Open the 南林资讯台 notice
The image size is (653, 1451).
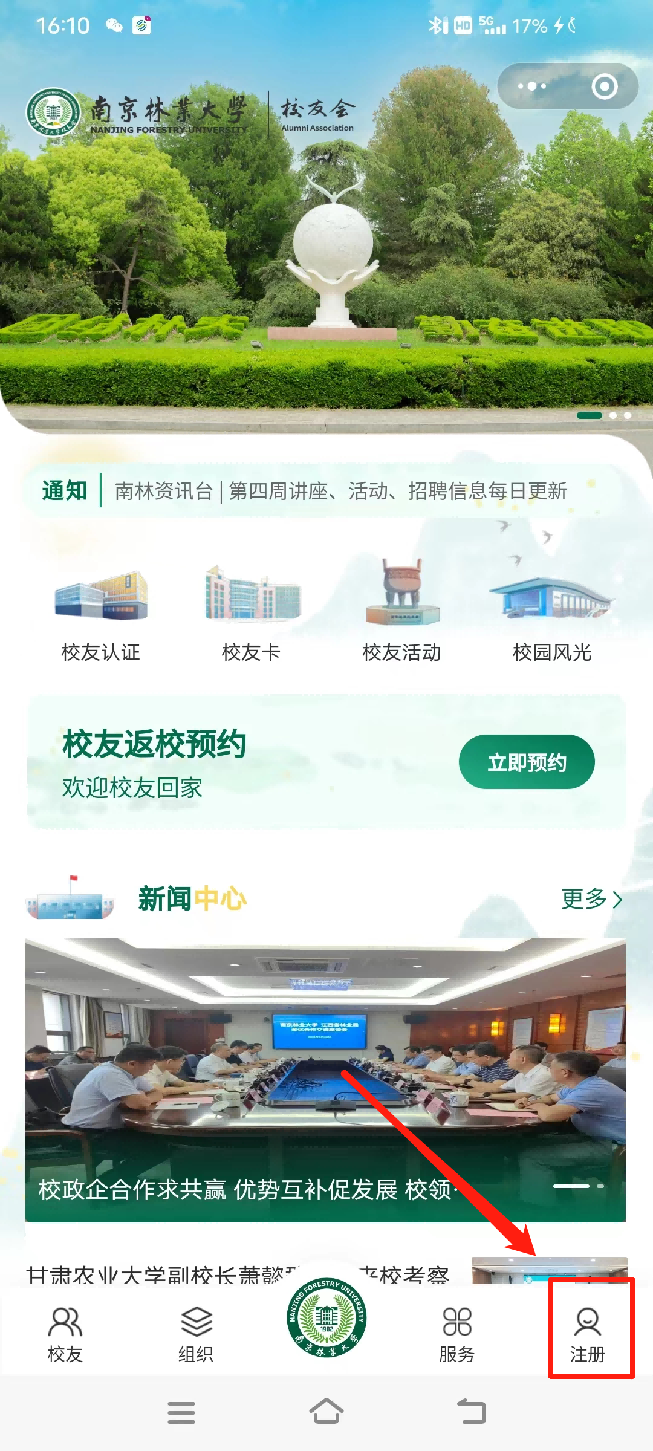340,491
